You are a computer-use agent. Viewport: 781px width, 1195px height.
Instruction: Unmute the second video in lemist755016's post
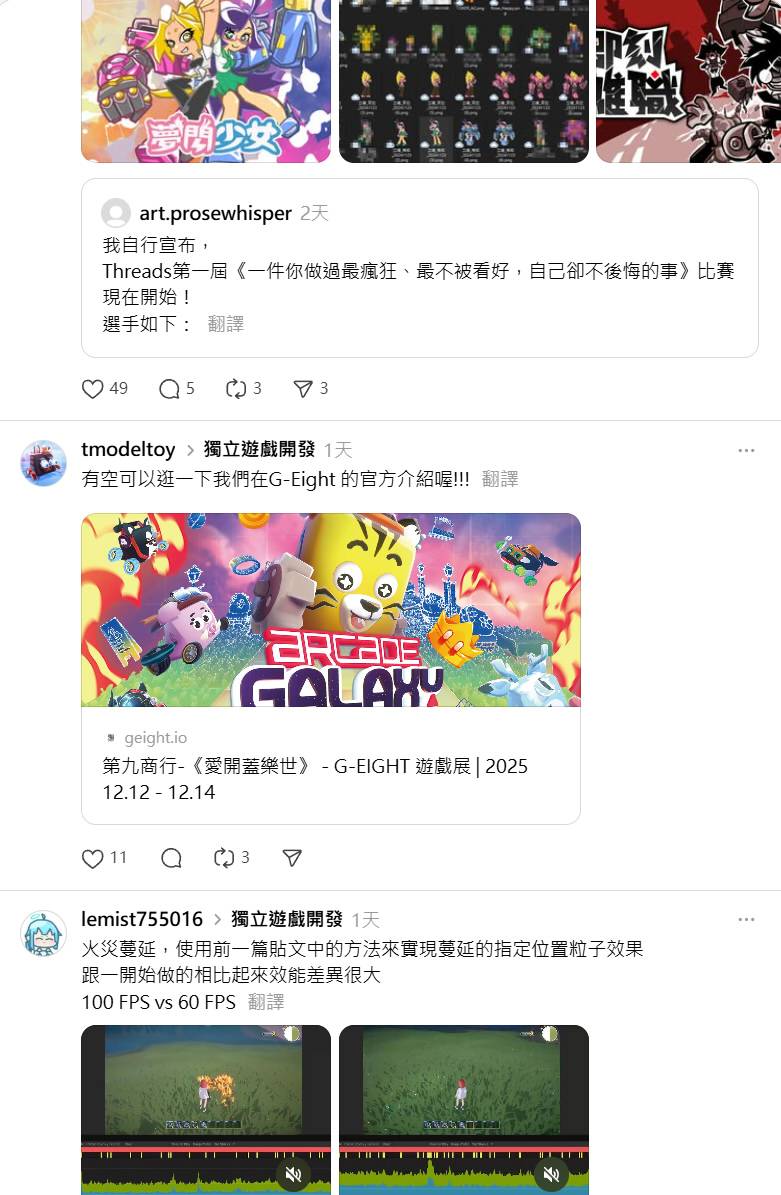point(551,1174)
